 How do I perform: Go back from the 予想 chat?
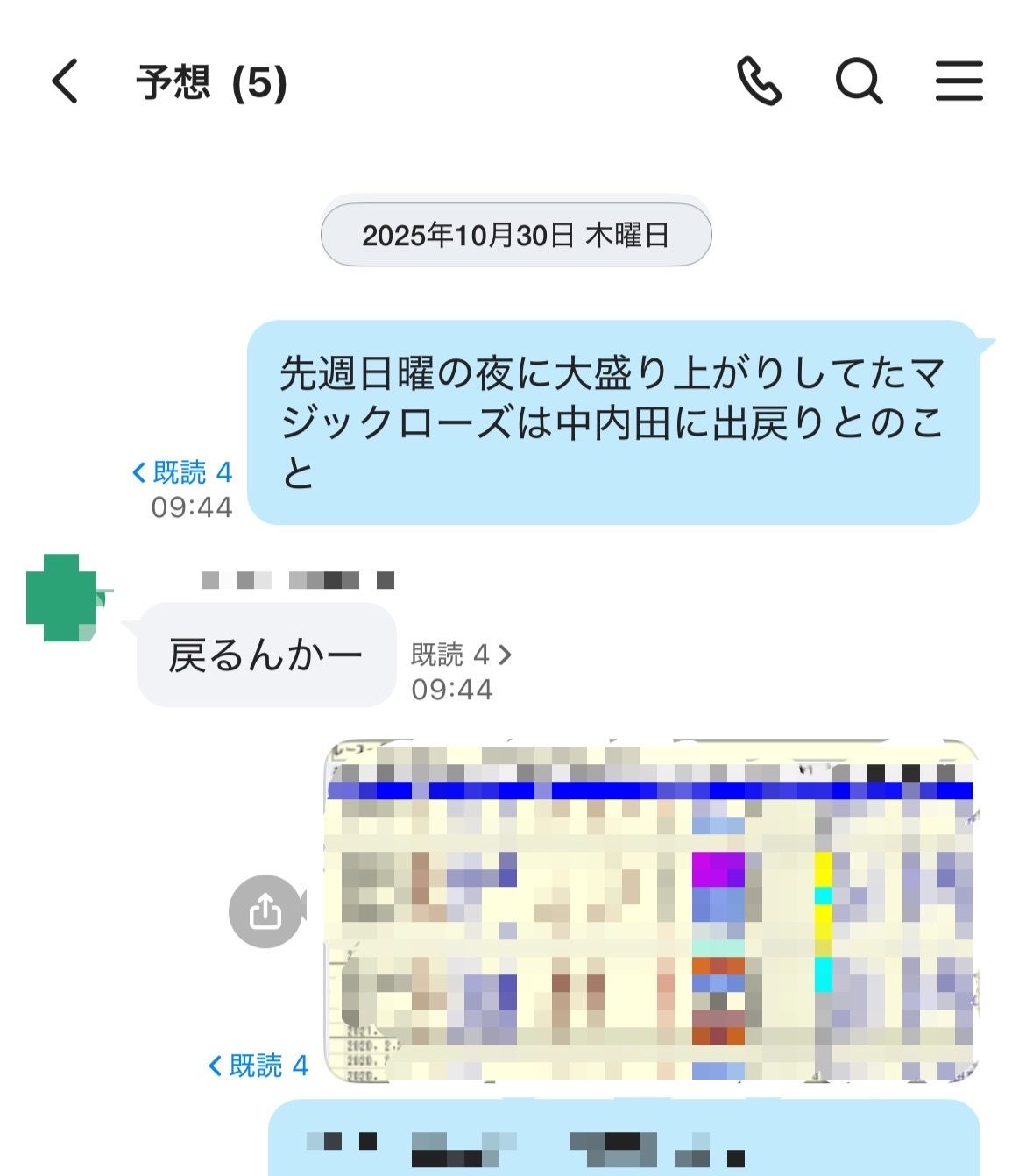pos(65,81)
